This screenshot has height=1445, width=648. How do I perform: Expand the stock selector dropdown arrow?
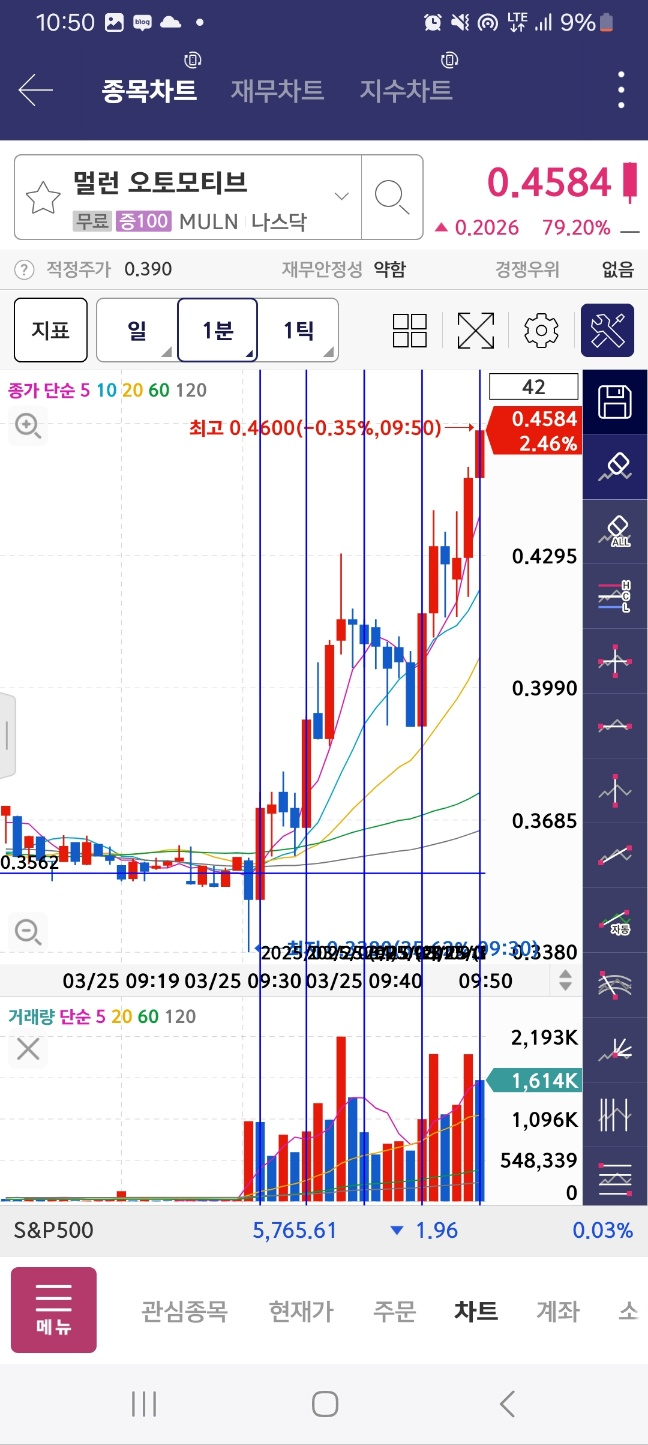pos(341,196)
